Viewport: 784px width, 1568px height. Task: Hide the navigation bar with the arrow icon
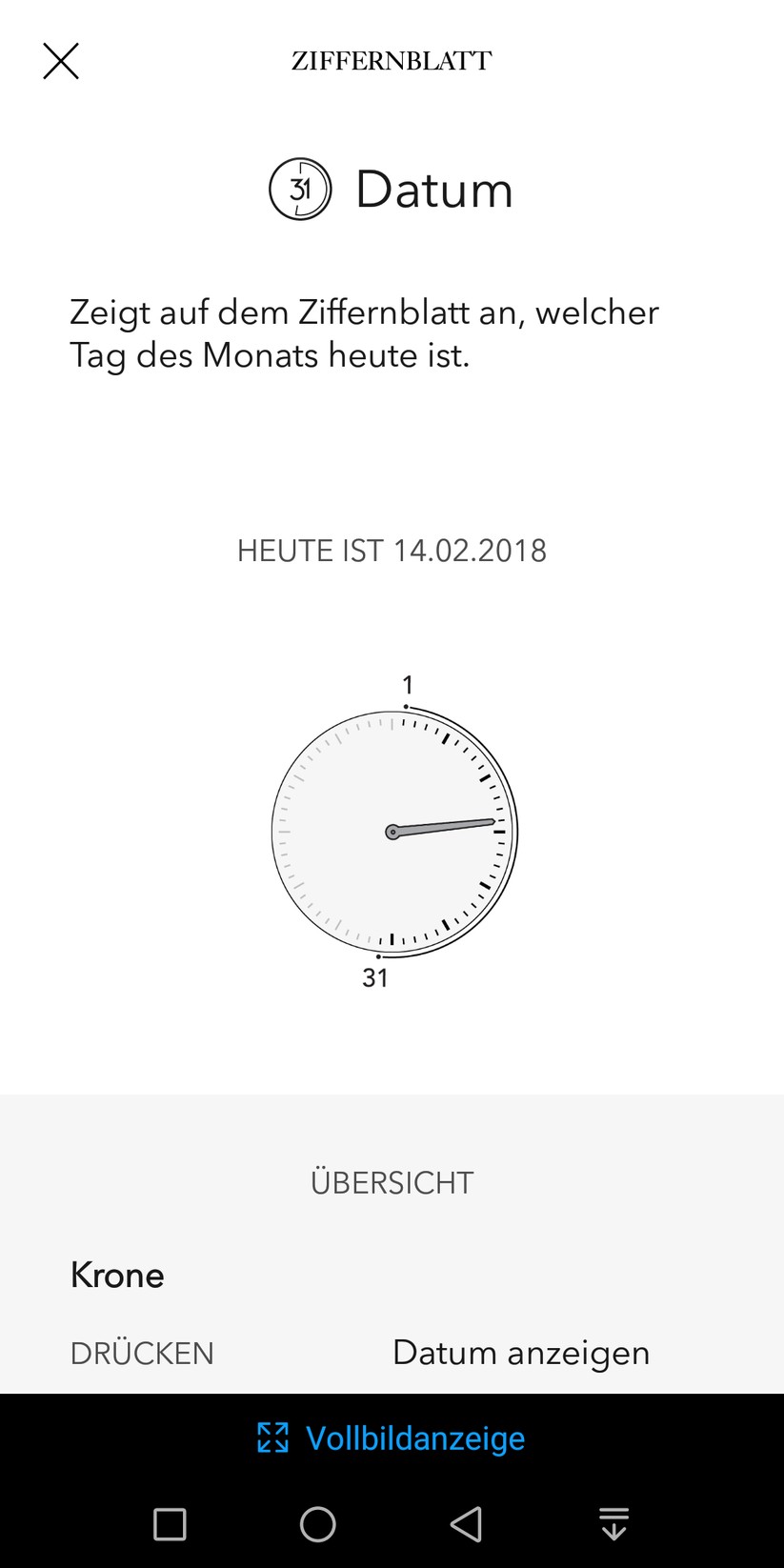click(613, 1524)
